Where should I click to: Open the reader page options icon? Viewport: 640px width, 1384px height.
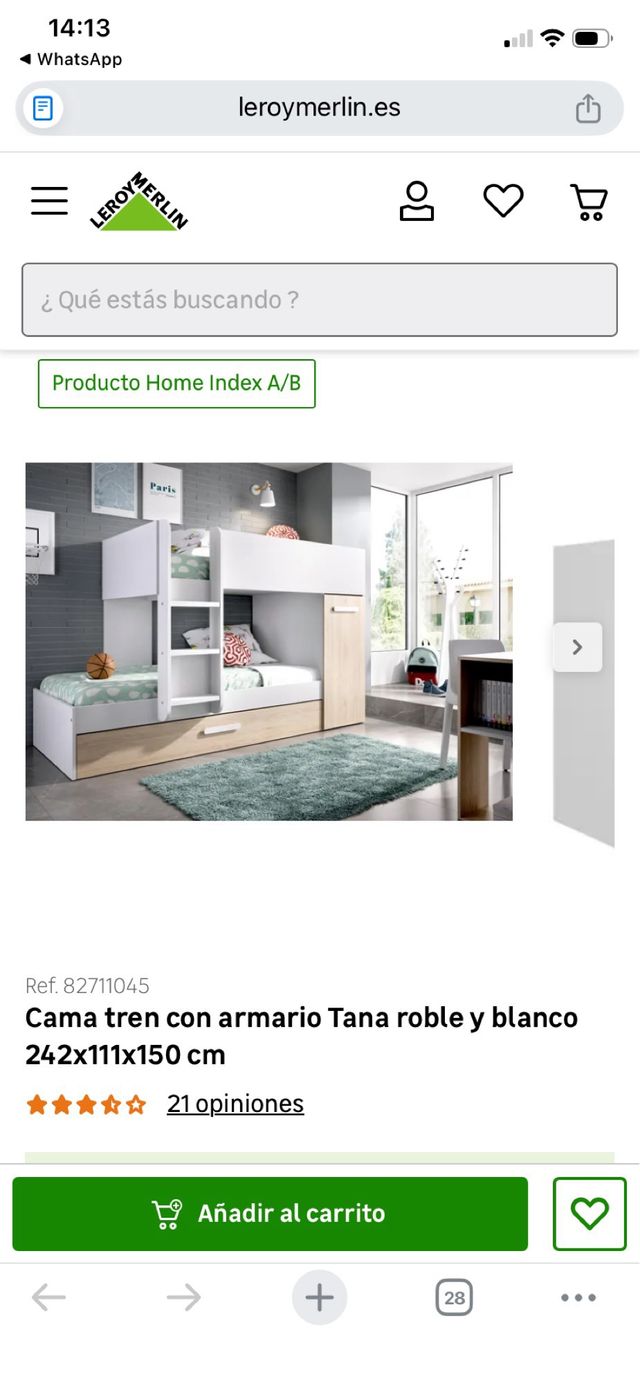coord(43,108)
